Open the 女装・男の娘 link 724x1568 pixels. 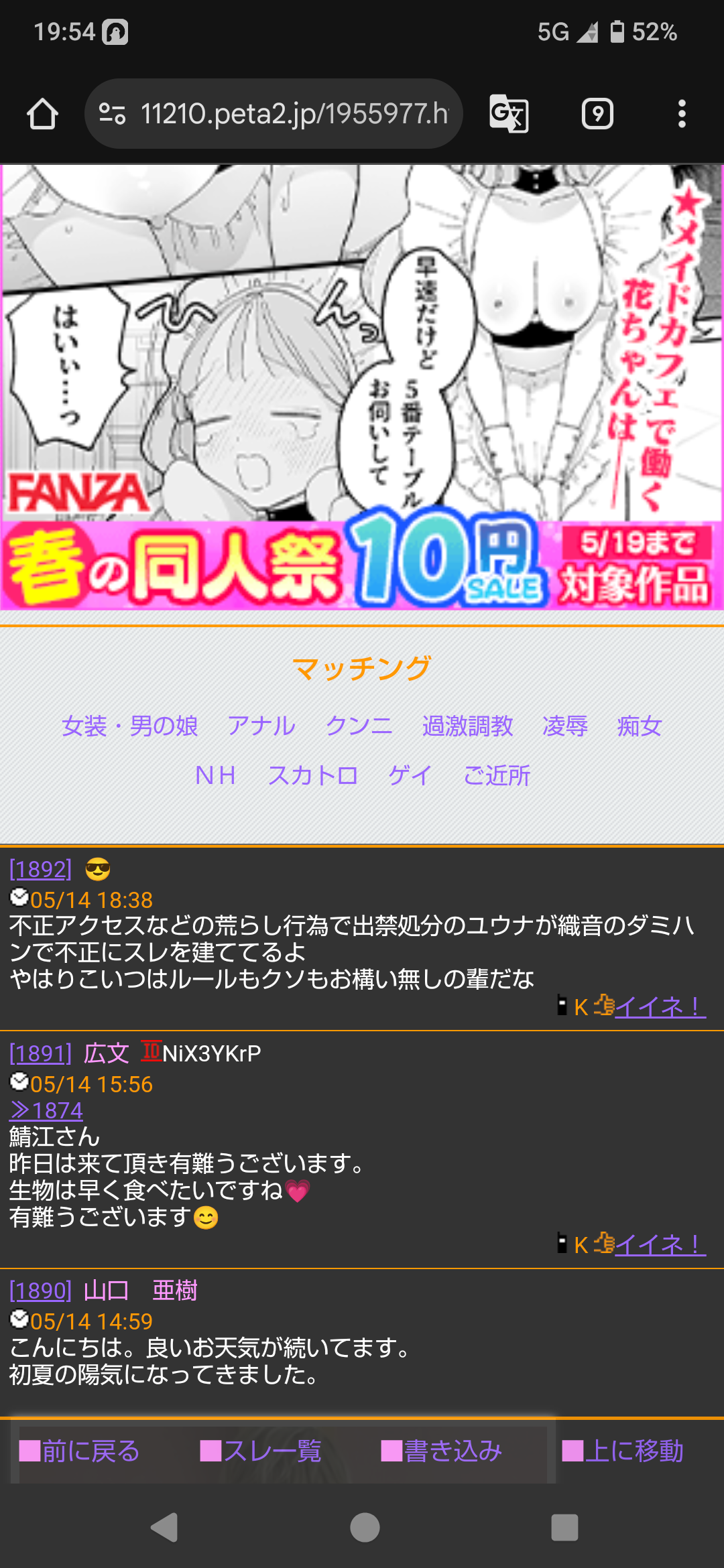pos(129,726)
